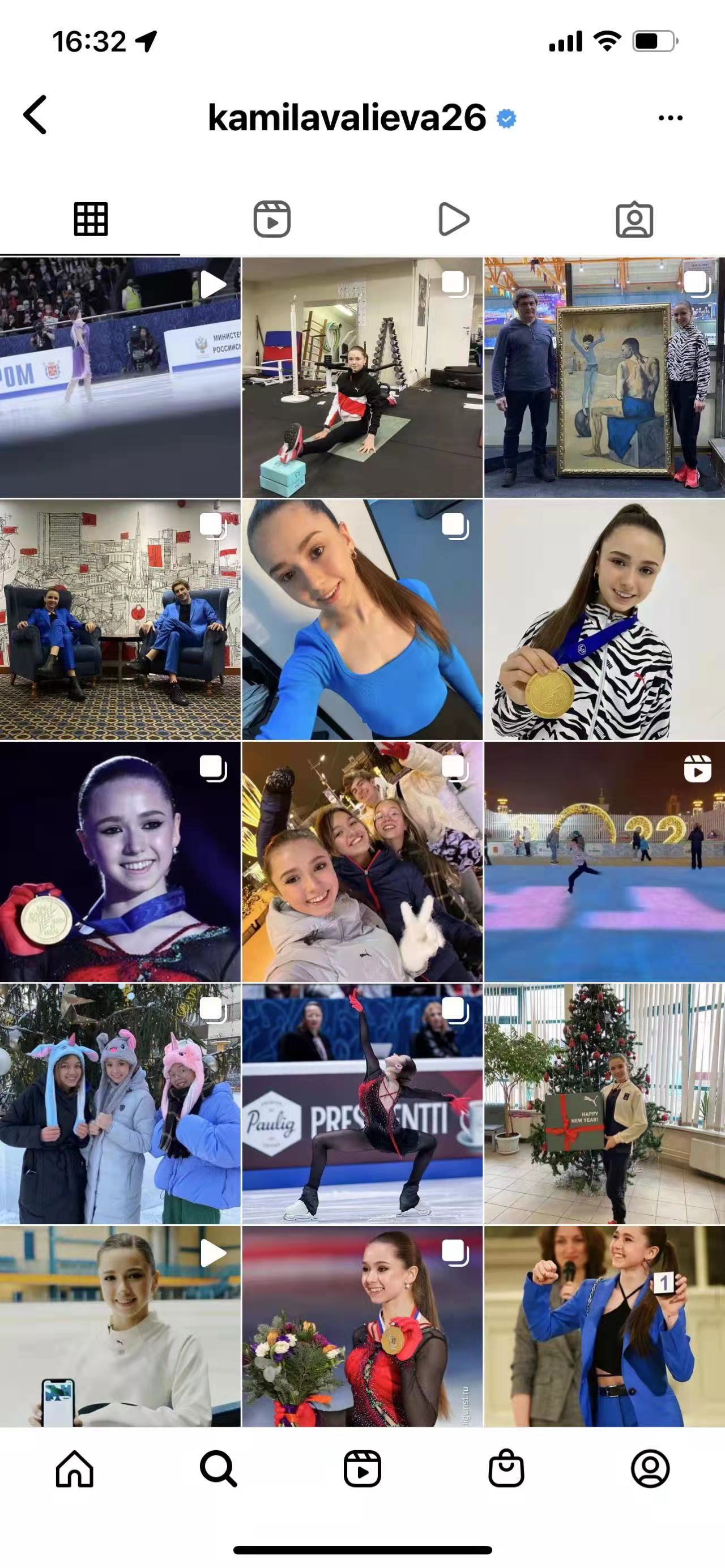This screenshot has width=725, height=1568.
Task: Open the Paulig Presidentti skating photo
Action: pos(362,1104)
